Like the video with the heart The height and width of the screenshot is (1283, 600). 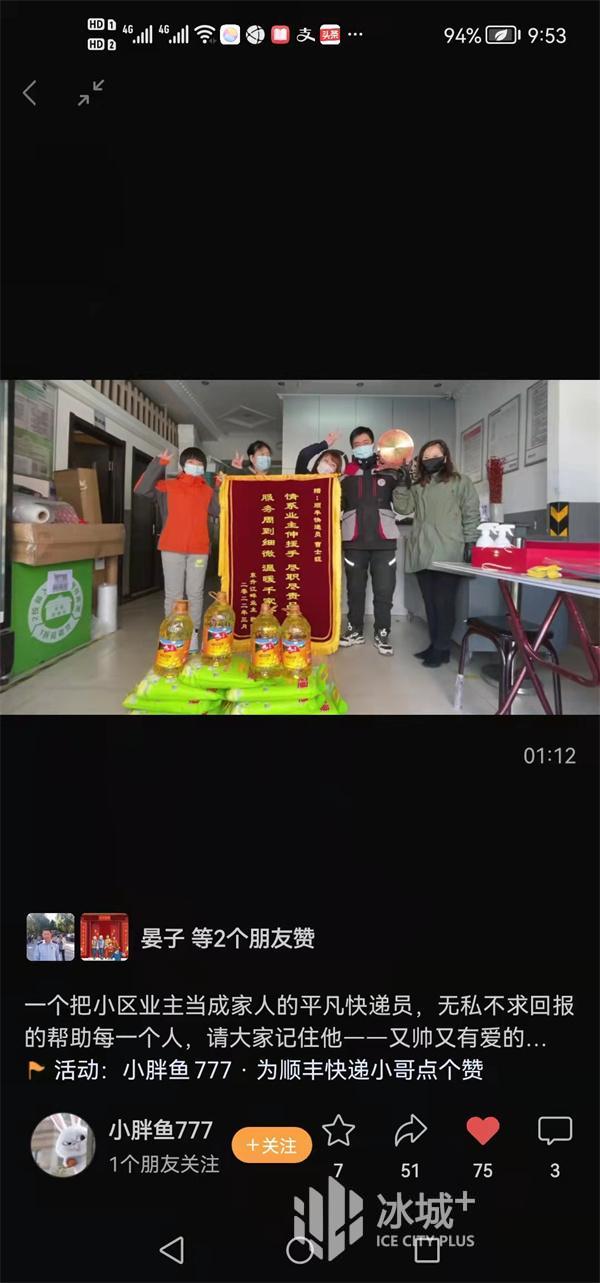coord(483,1130)
